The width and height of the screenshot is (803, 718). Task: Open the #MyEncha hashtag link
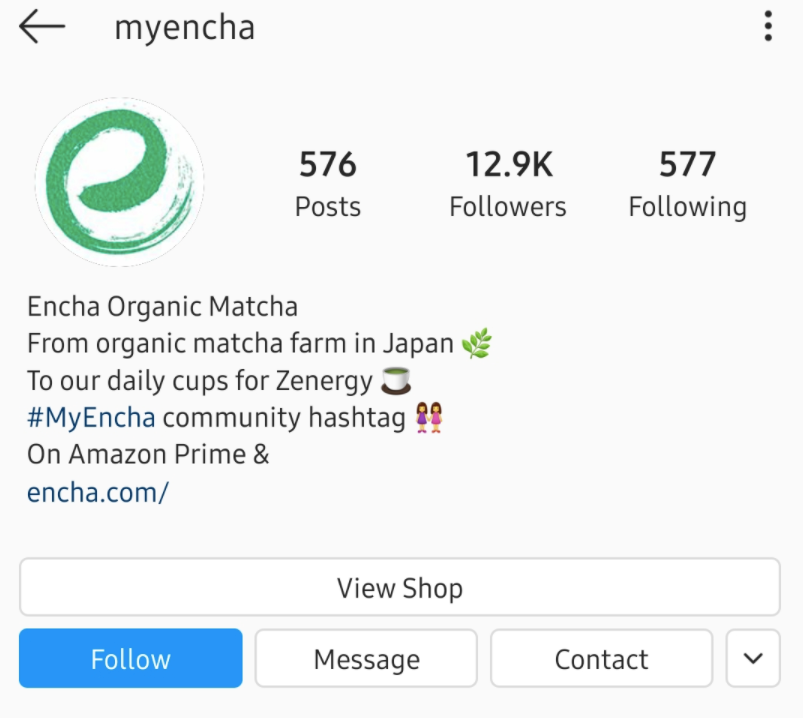click(91, 417)
